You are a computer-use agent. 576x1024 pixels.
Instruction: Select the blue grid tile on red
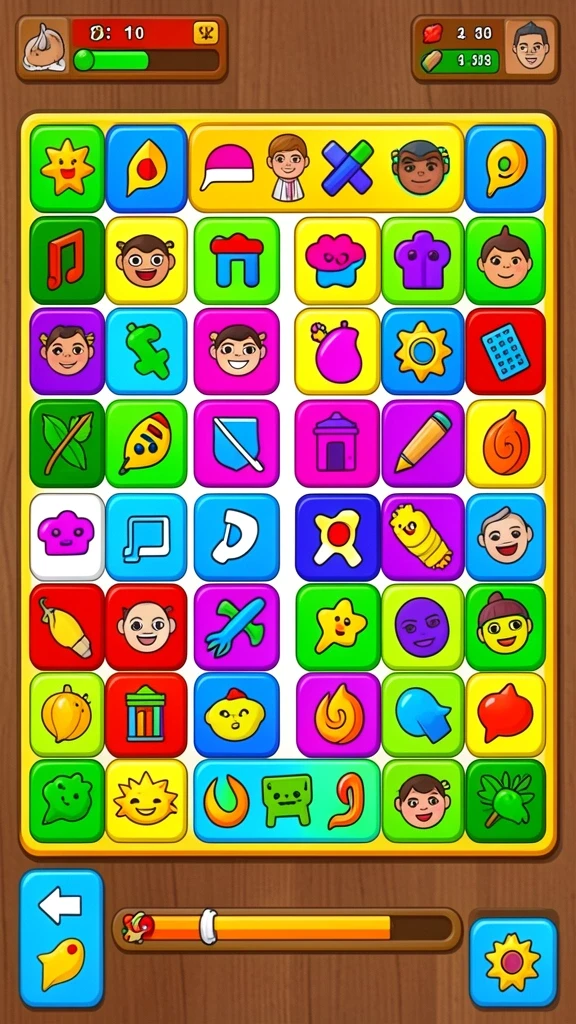pos(505,352)
